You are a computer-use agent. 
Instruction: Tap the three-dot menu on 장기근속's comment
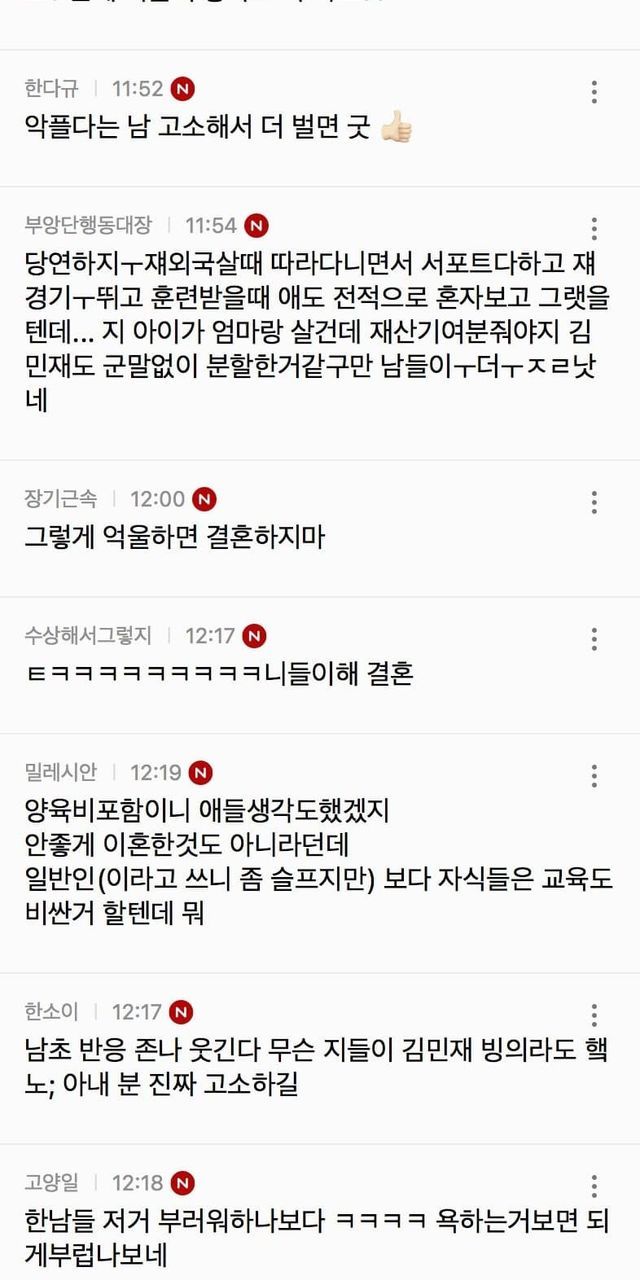pyautogui.click(x=594, y=502)
